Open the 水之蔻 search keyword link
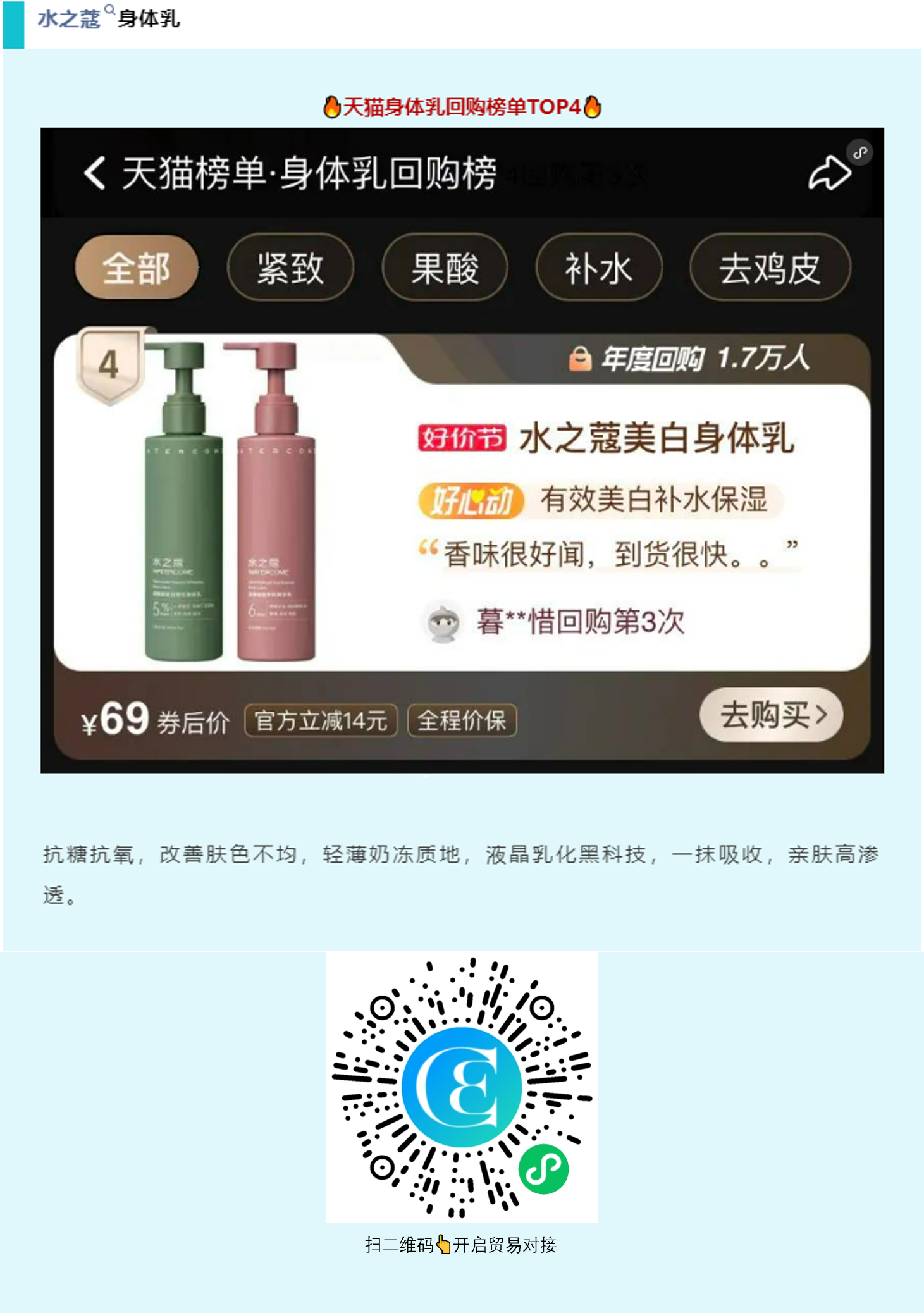The width and height of the screenshot is (924, 1313). click(70, 19)
